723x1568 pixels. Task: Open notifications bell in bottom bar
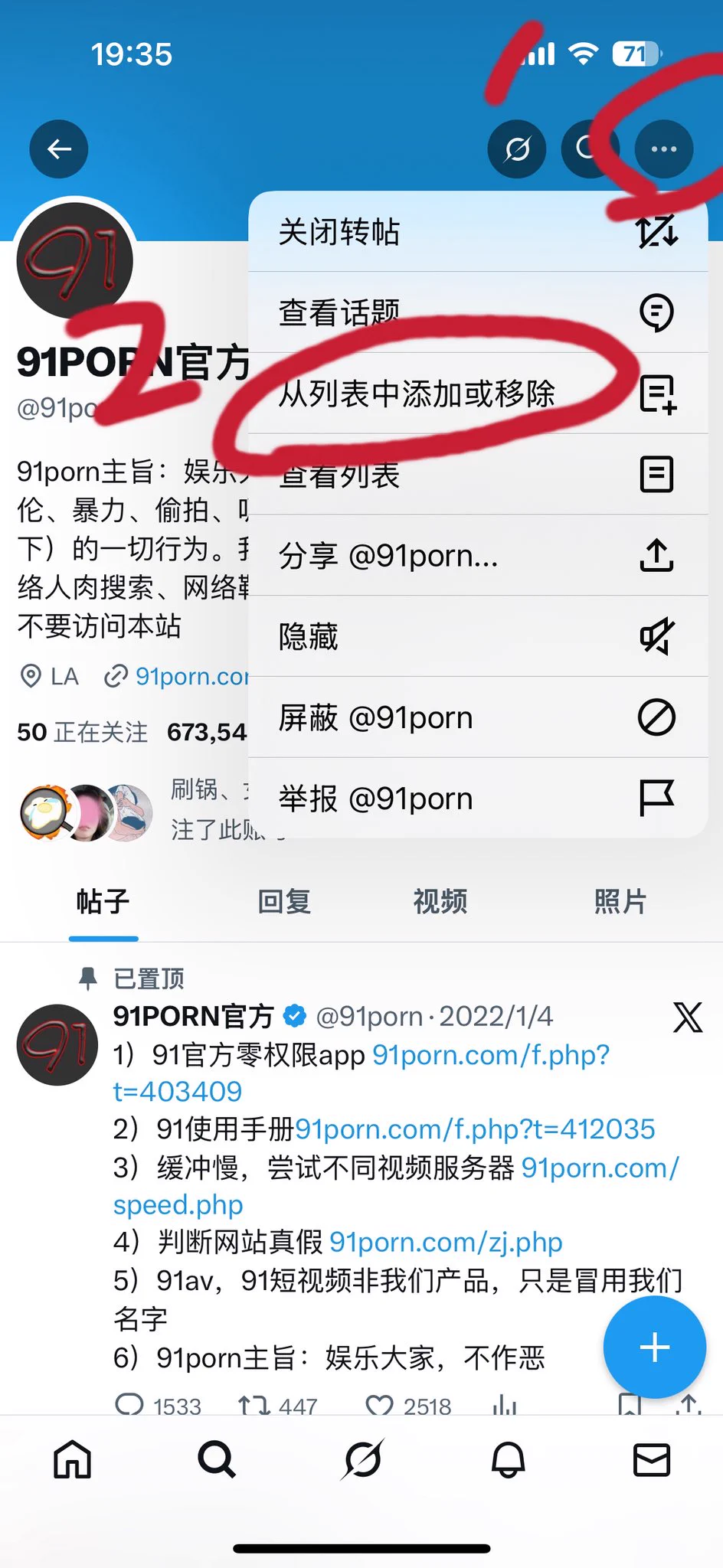(508, 1460)
